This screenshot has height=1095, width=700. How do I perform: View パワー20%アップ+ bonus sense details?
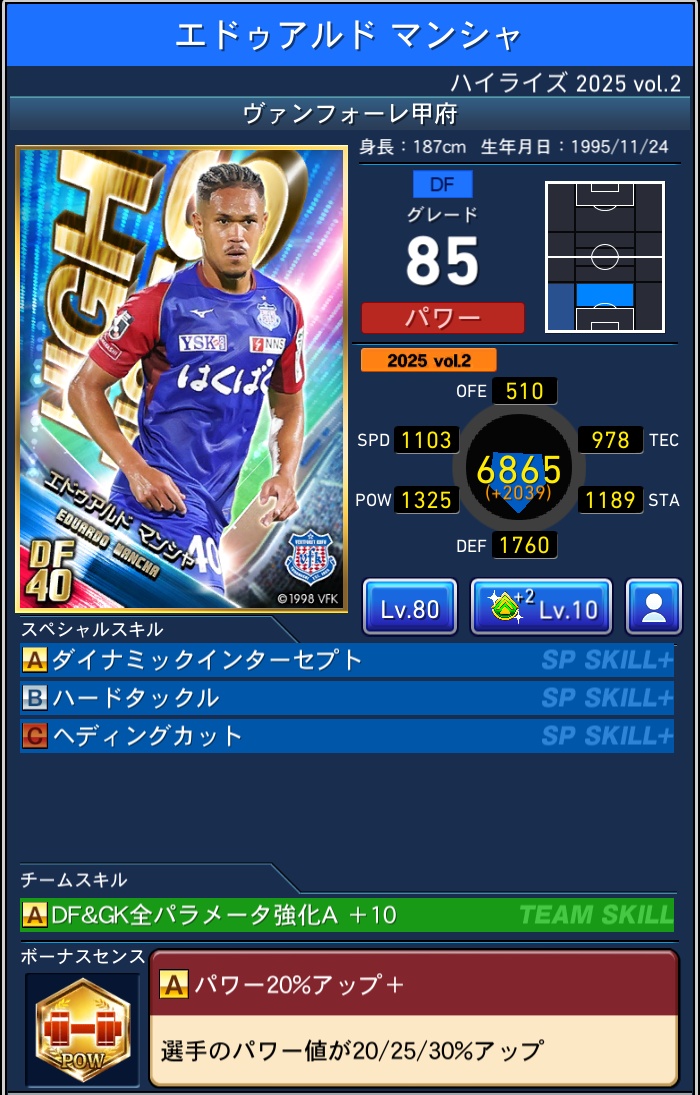[x=413, y=1017]
